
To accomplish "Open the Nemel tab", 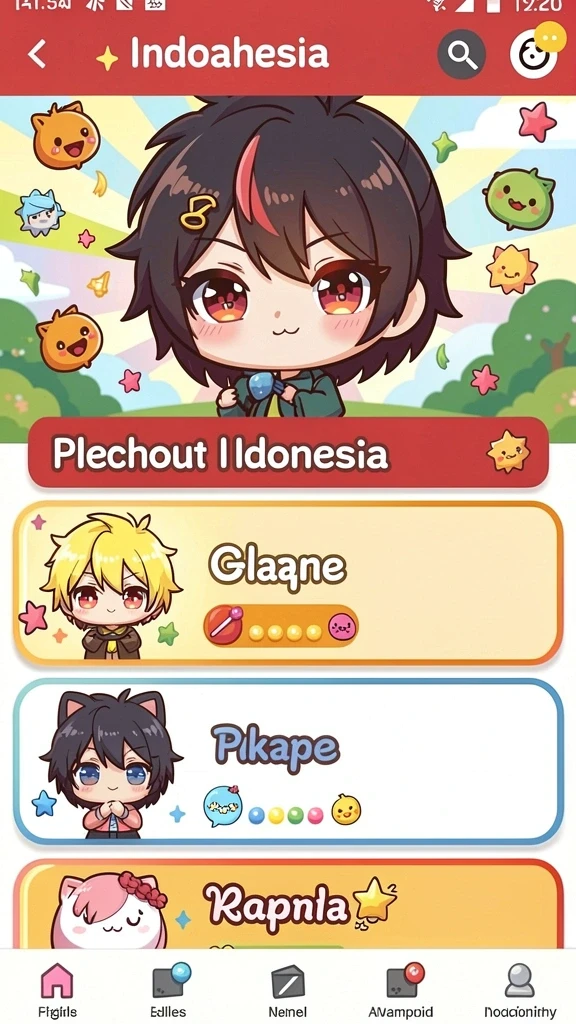I will 288,990.
